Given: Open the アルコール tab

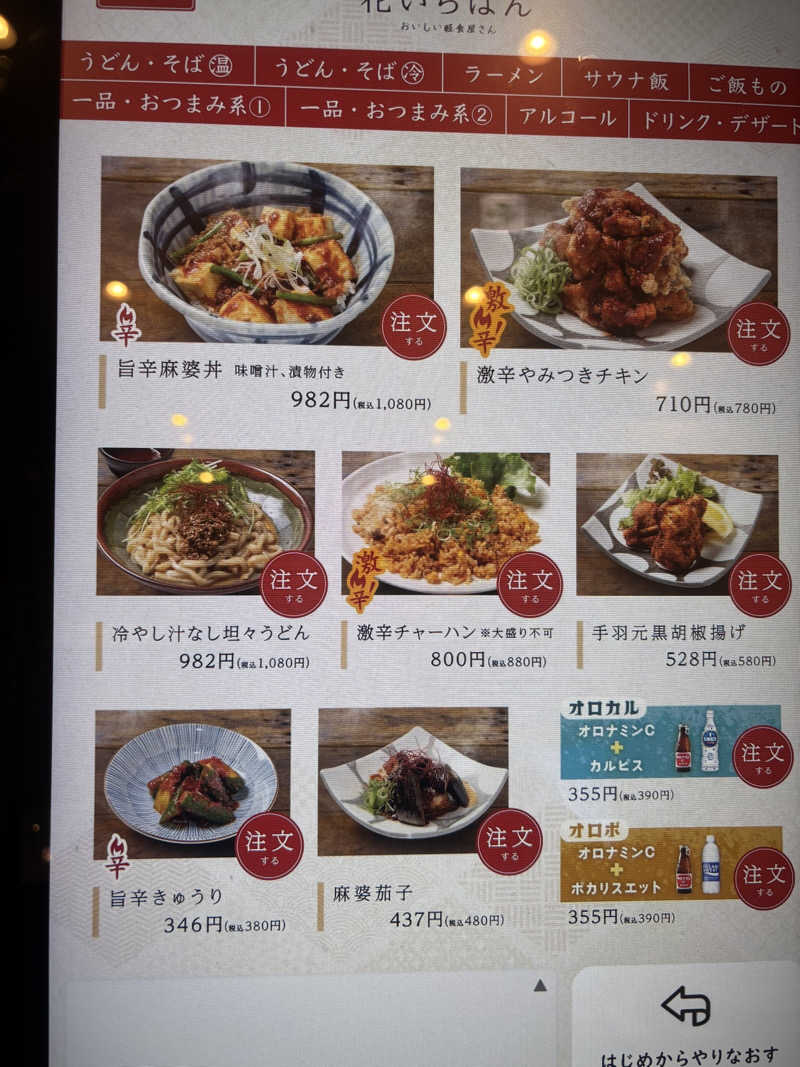Looking at the screenshot, I should coord(567,118).
